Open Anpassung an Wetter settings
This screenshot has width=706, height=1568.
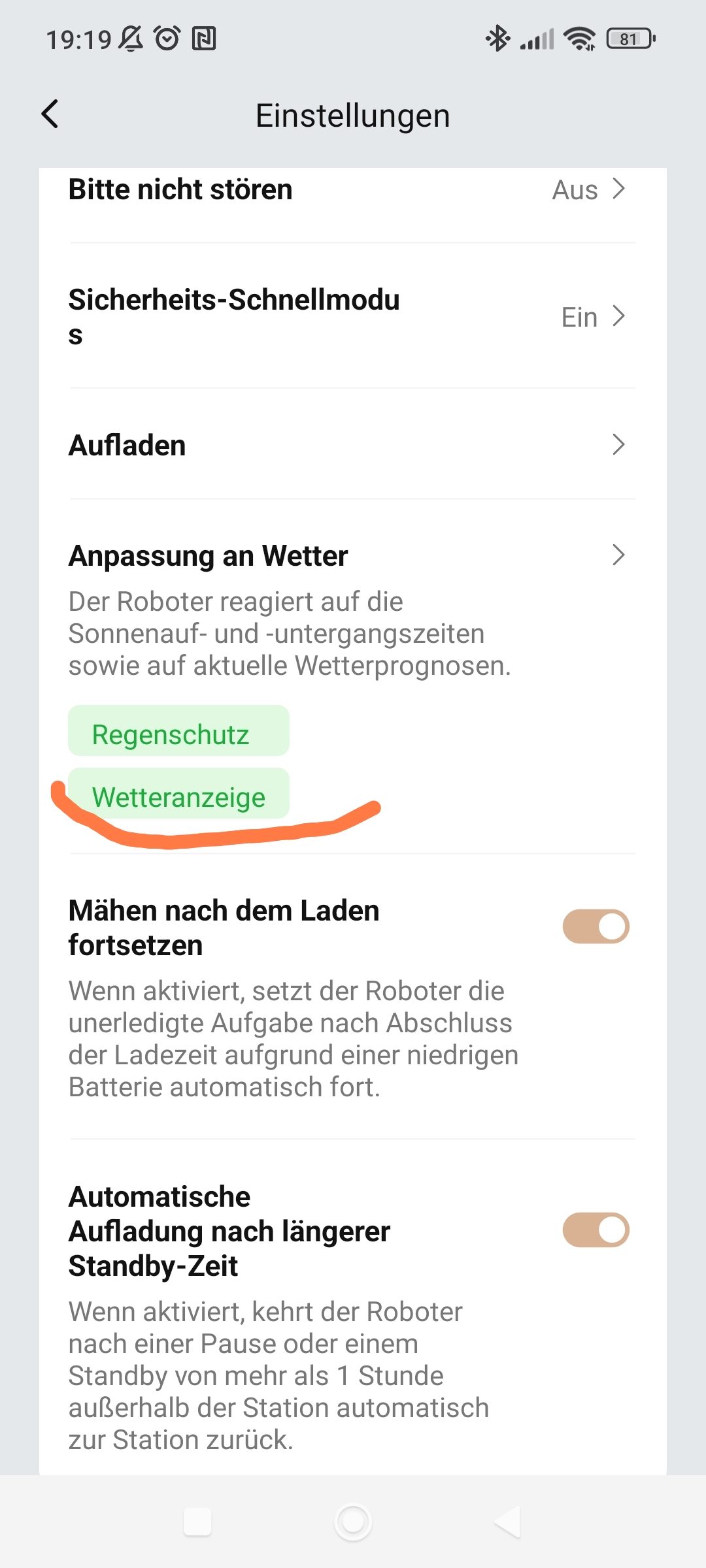(353, 676)
